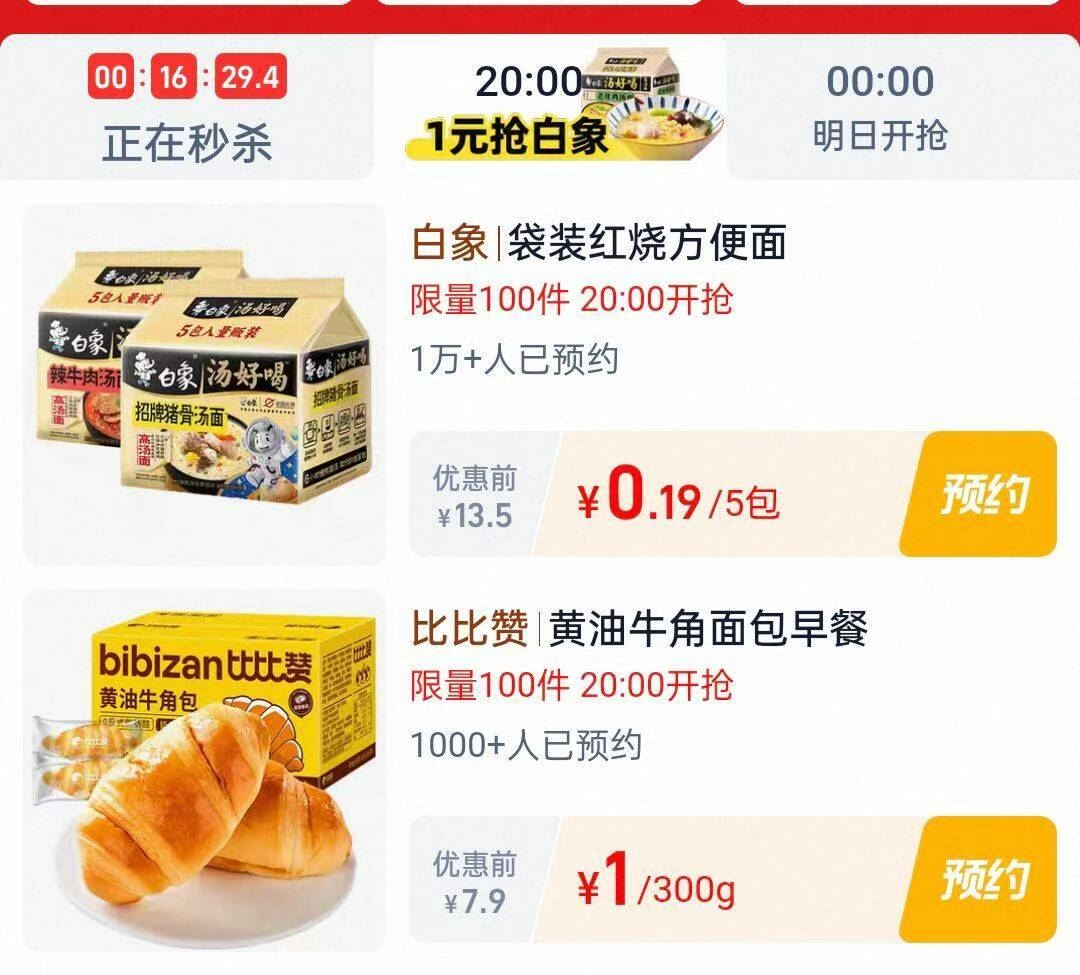Viewport: 1080px width, 975px height.
Task: Switch to the 正在秒杀 tab
Action: [x=187, y=110]
